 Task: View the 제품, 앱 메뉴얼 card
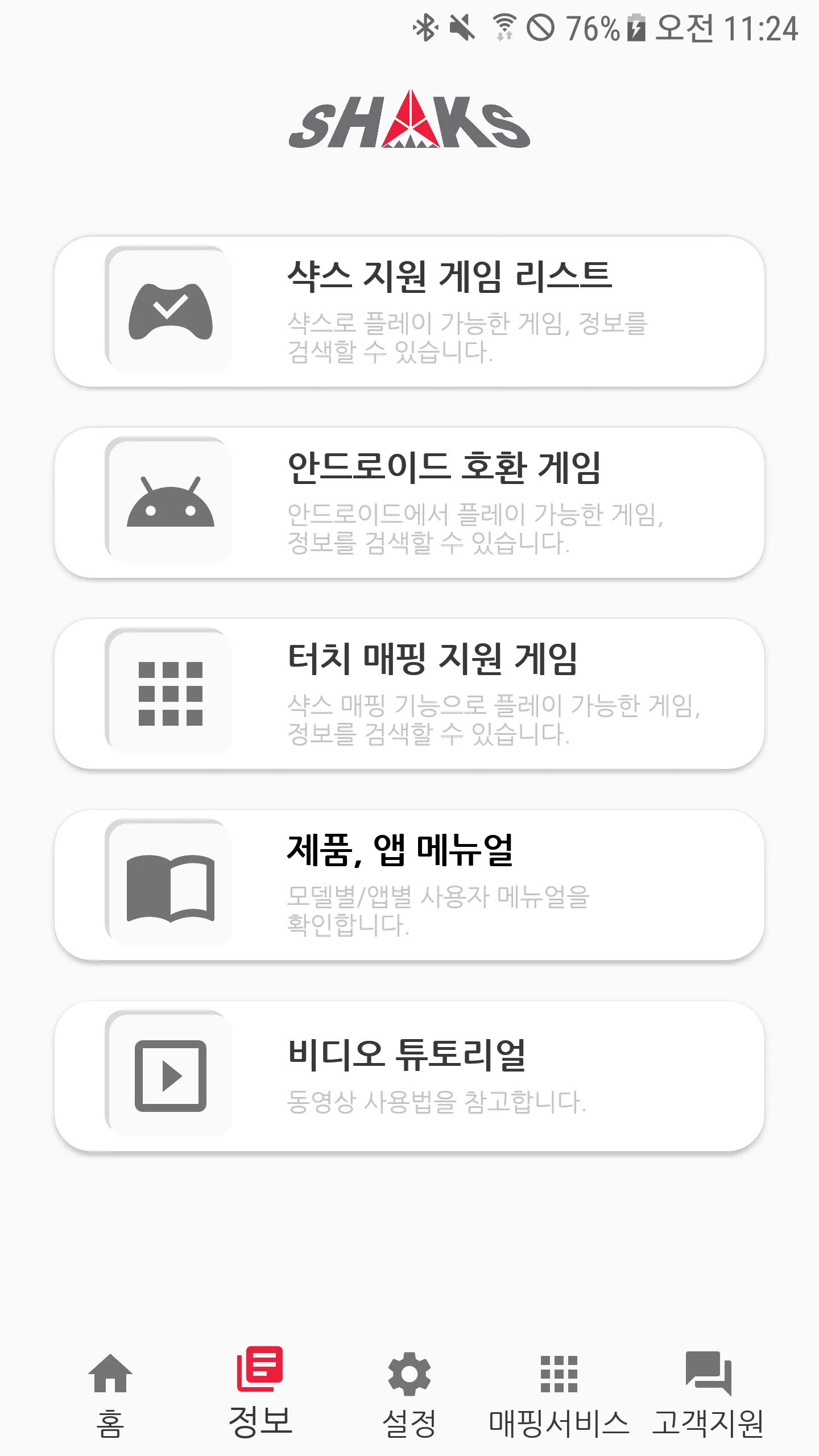pos(409,885)
